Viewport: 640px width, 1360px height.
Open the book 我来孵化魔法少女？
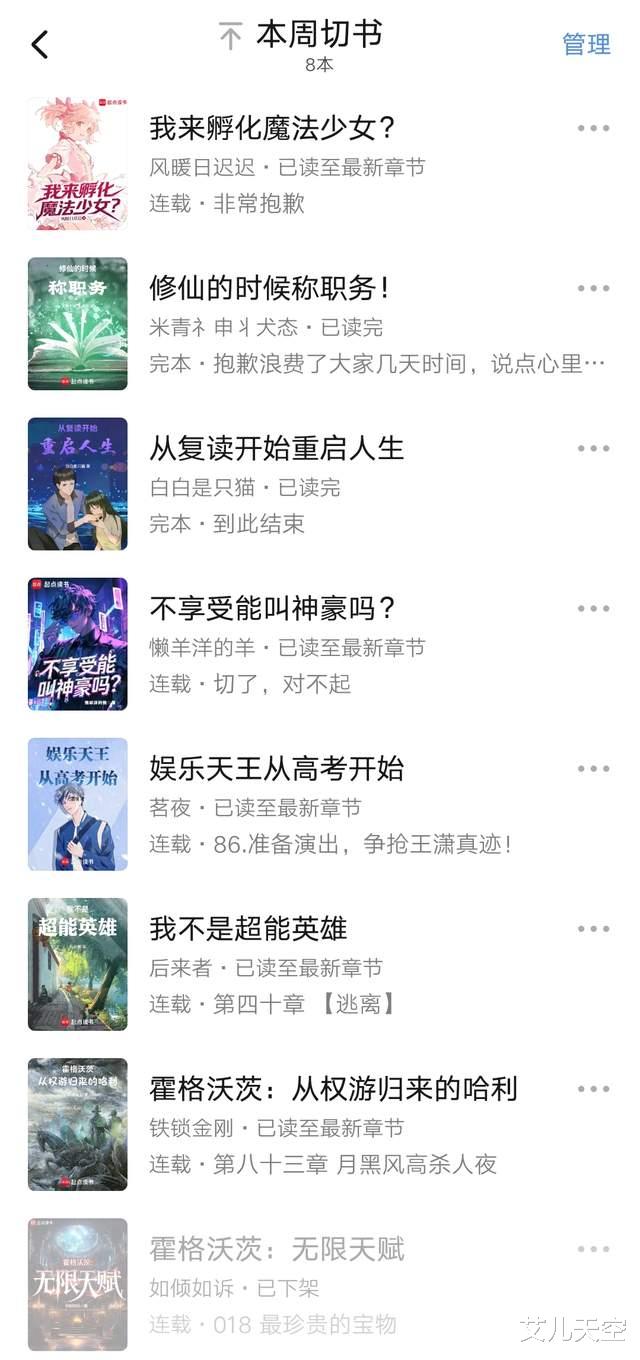(x=273, y=128)
